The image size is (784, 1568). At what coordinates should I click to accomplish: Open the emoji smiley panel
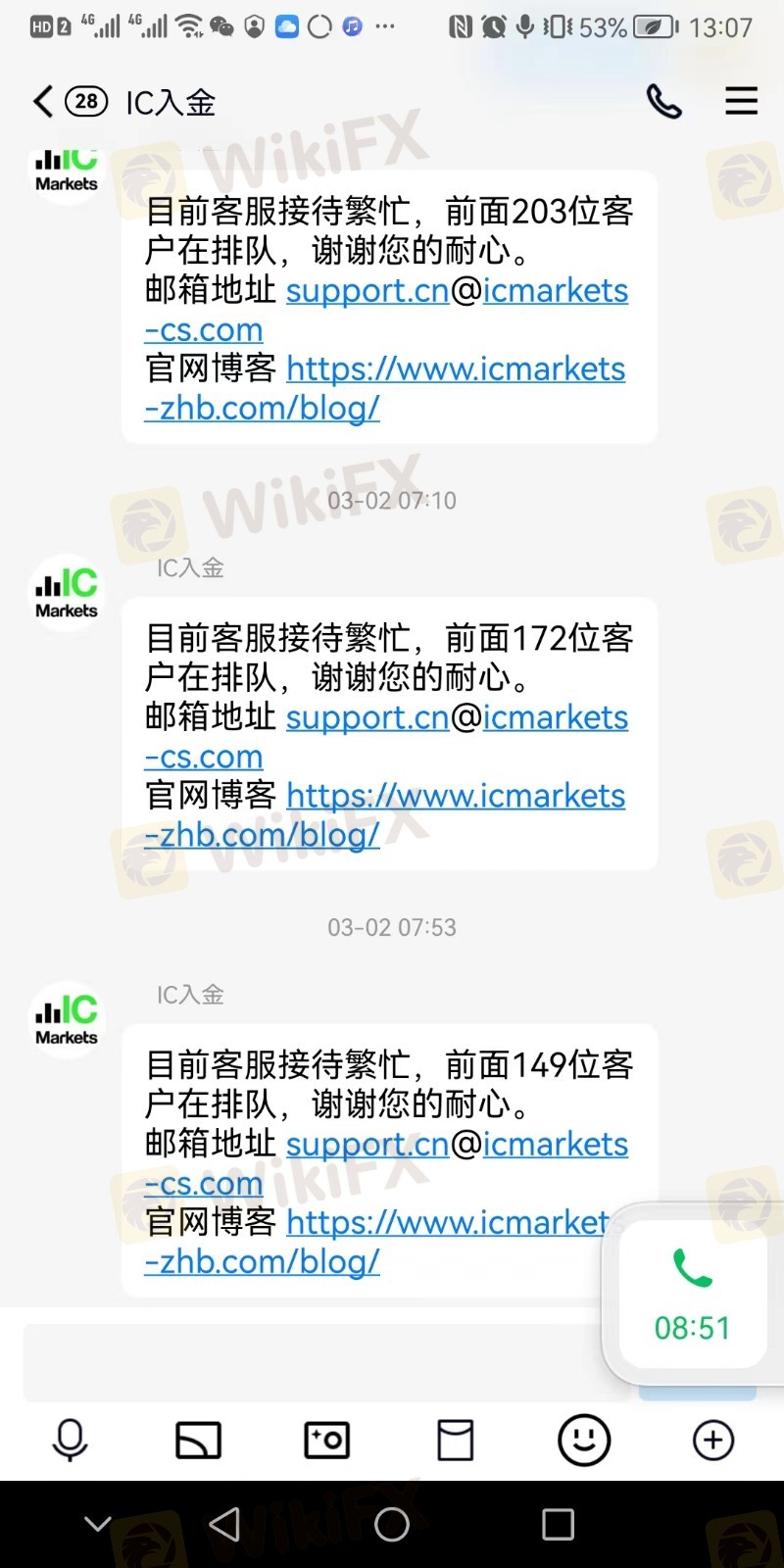coord(584,1441)
